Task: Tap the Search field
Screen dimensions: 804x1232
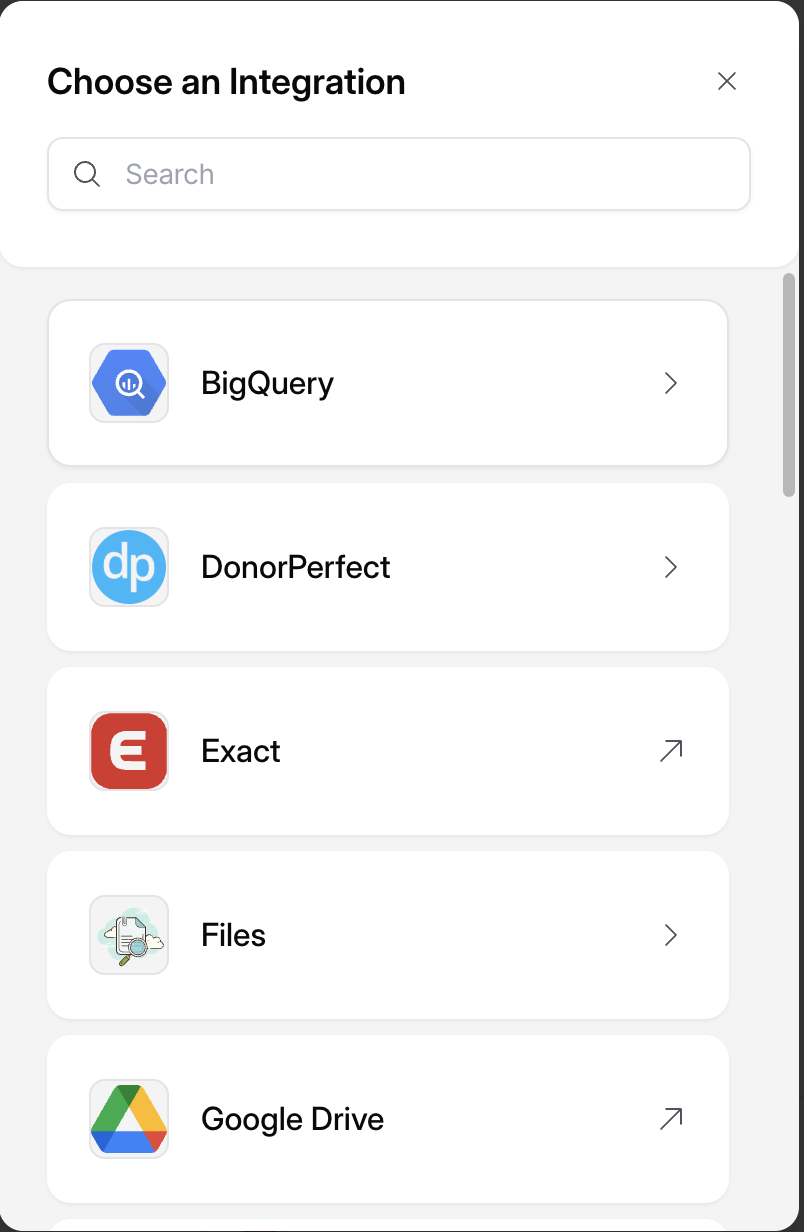Action: [x=400, y=174]
